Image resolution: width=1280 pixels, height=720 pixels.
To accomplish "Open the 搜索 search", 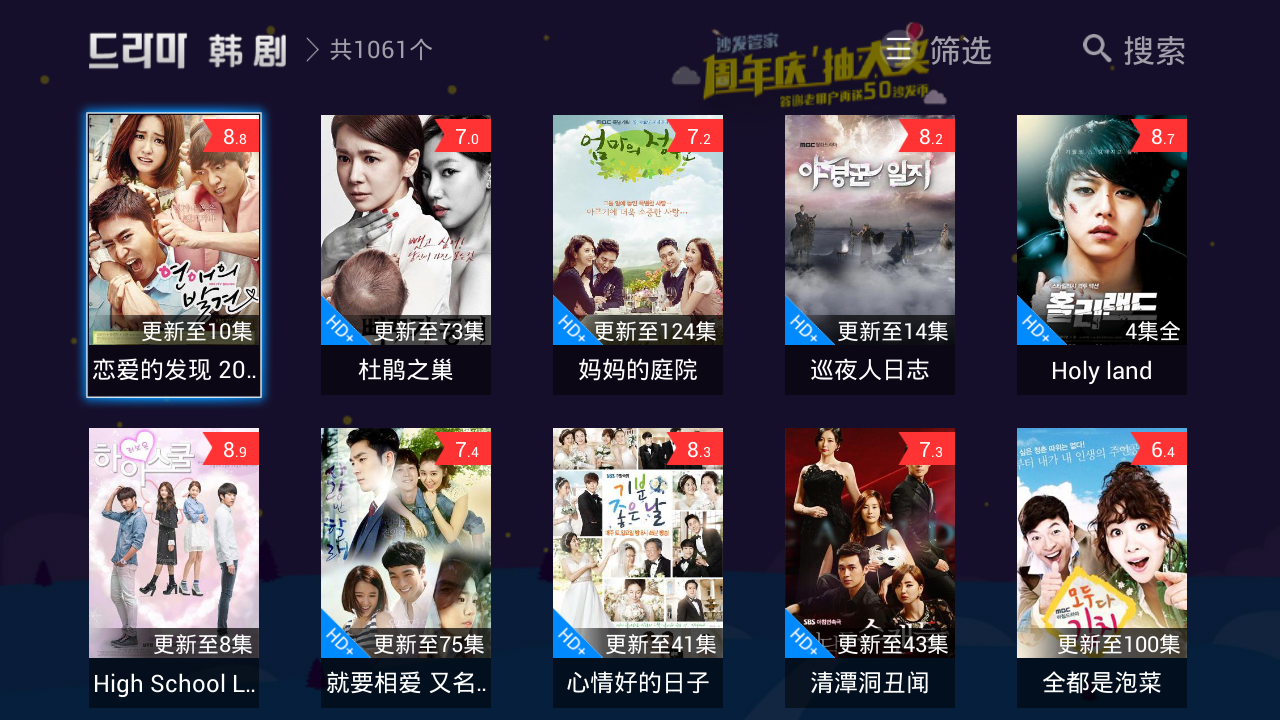I will click(x=1134, y=50).
